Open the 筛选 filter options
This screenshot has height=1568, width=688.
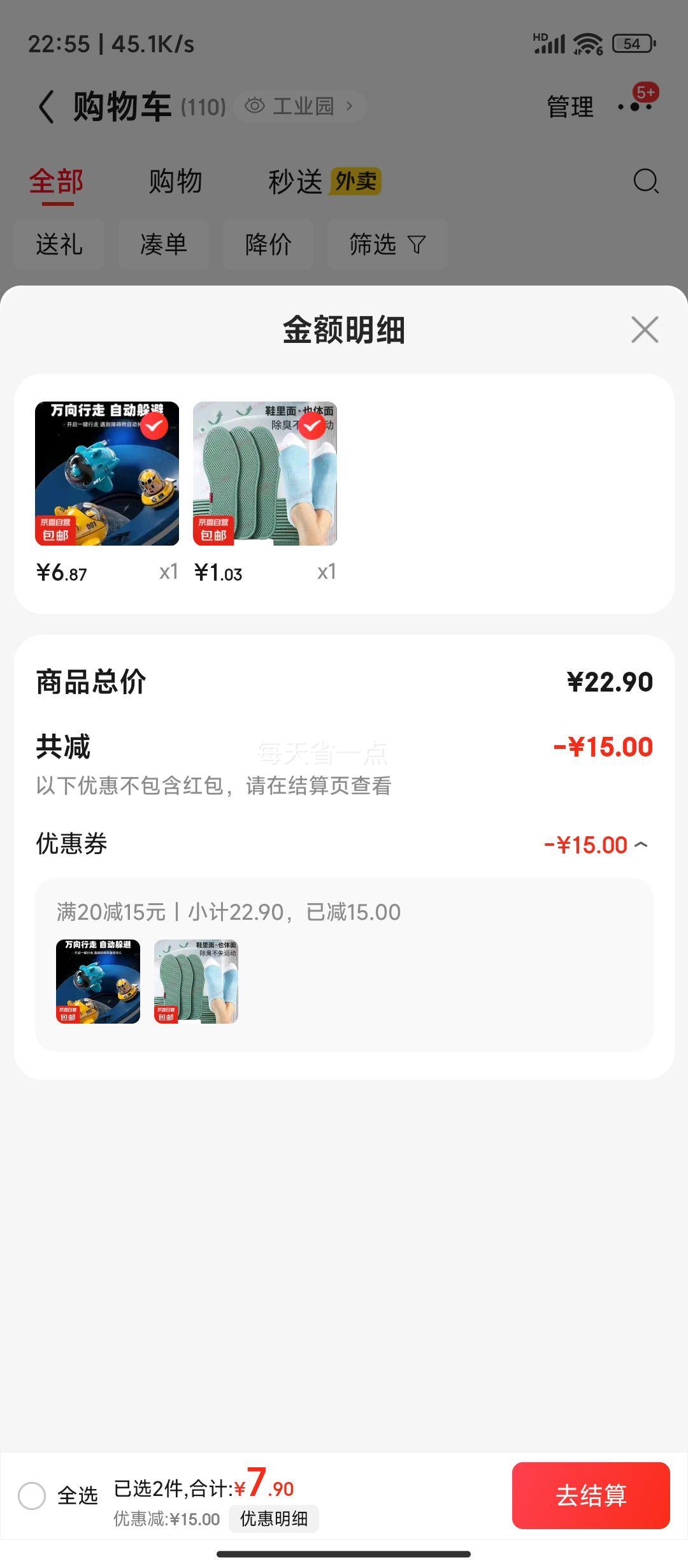pos(387,244)
